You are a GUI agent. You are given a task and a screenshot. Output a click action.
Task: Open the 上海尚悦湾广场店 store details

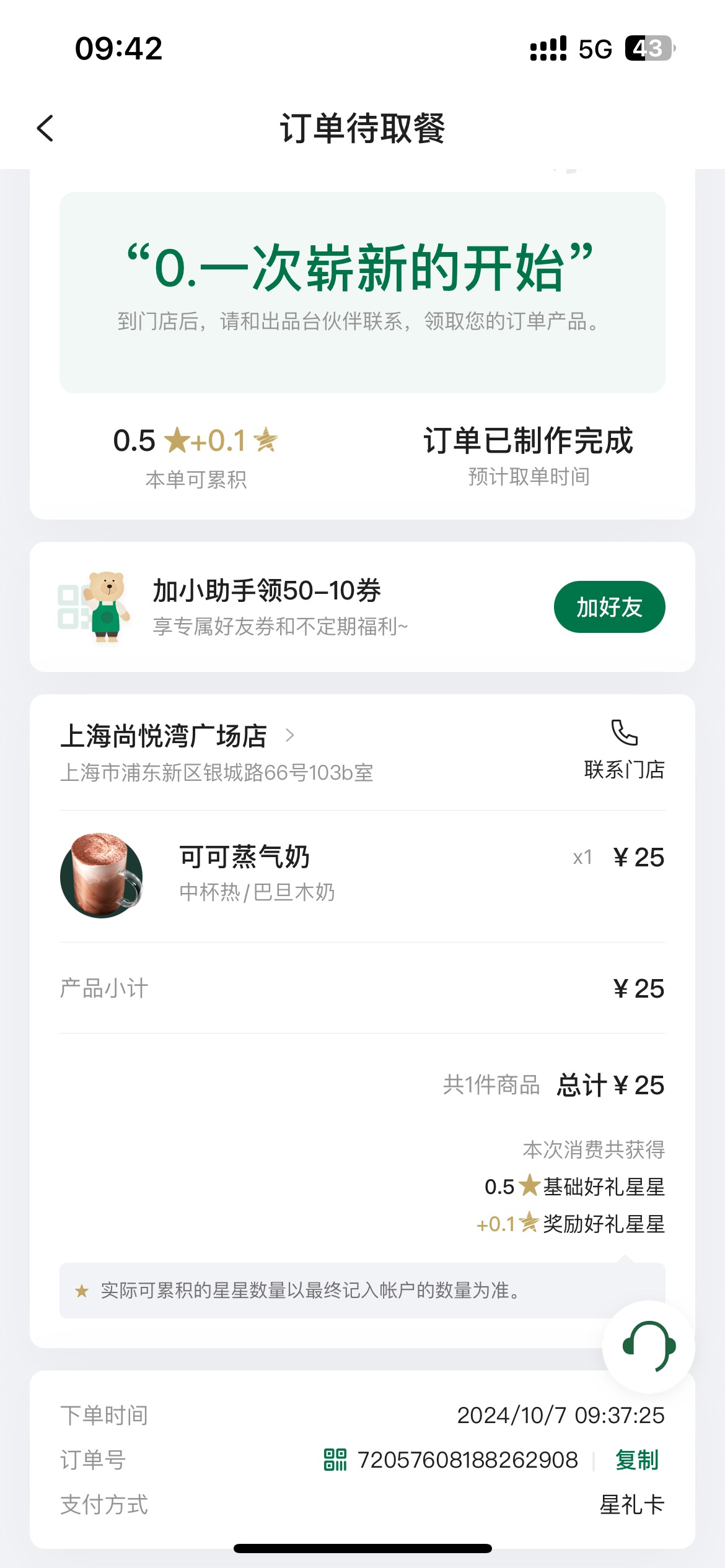pyautogui.click(x=178, y=736)
